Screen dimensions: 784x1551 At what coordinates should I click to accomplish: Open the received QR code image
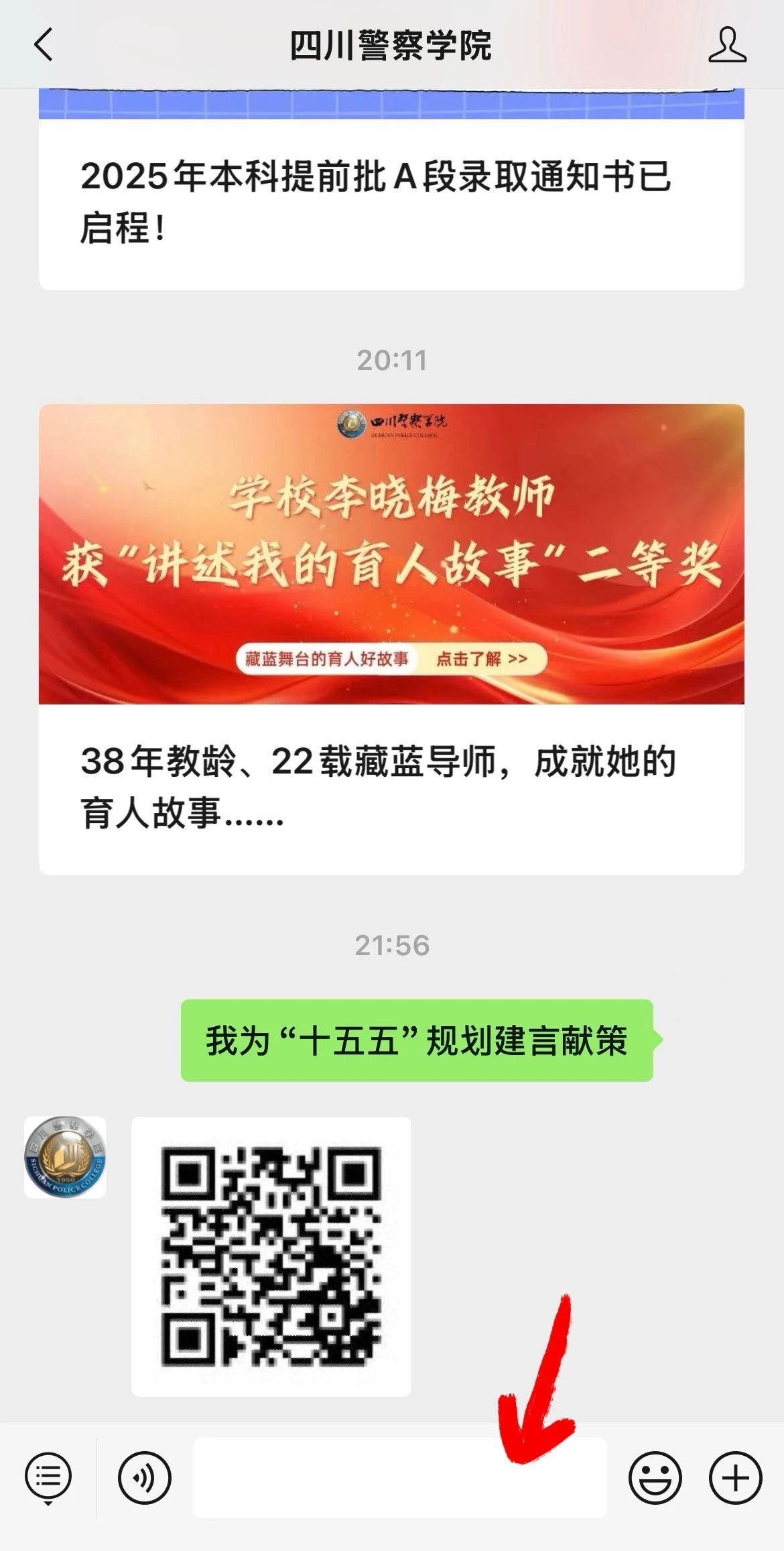coord(271,1256)
